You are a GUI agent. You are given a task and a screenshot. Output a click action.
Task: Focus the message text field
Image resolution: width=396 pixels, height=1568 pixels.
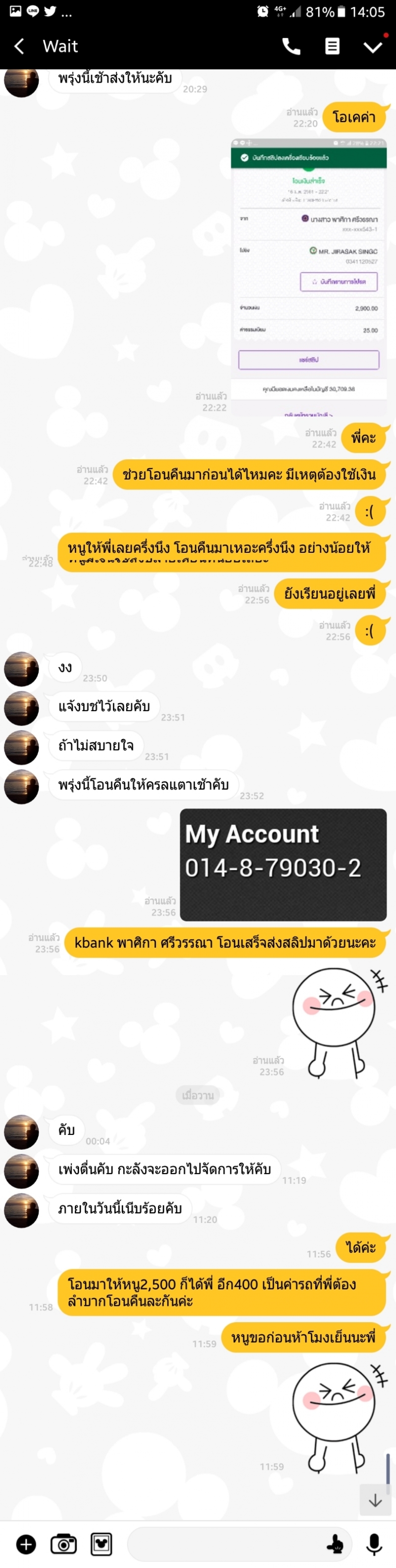coord(225,1544)
